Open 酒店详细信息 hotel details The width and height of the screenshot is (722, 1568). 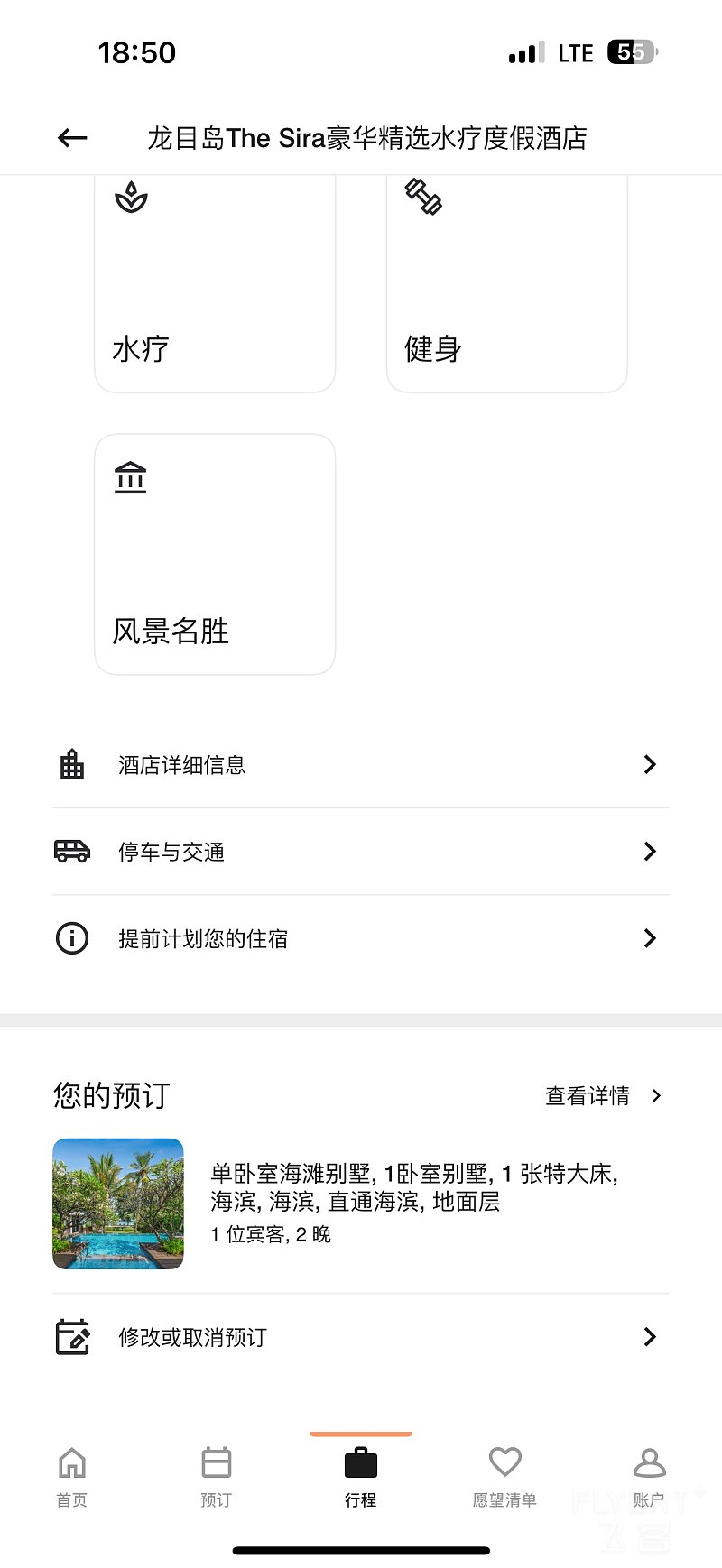[361, 765]
